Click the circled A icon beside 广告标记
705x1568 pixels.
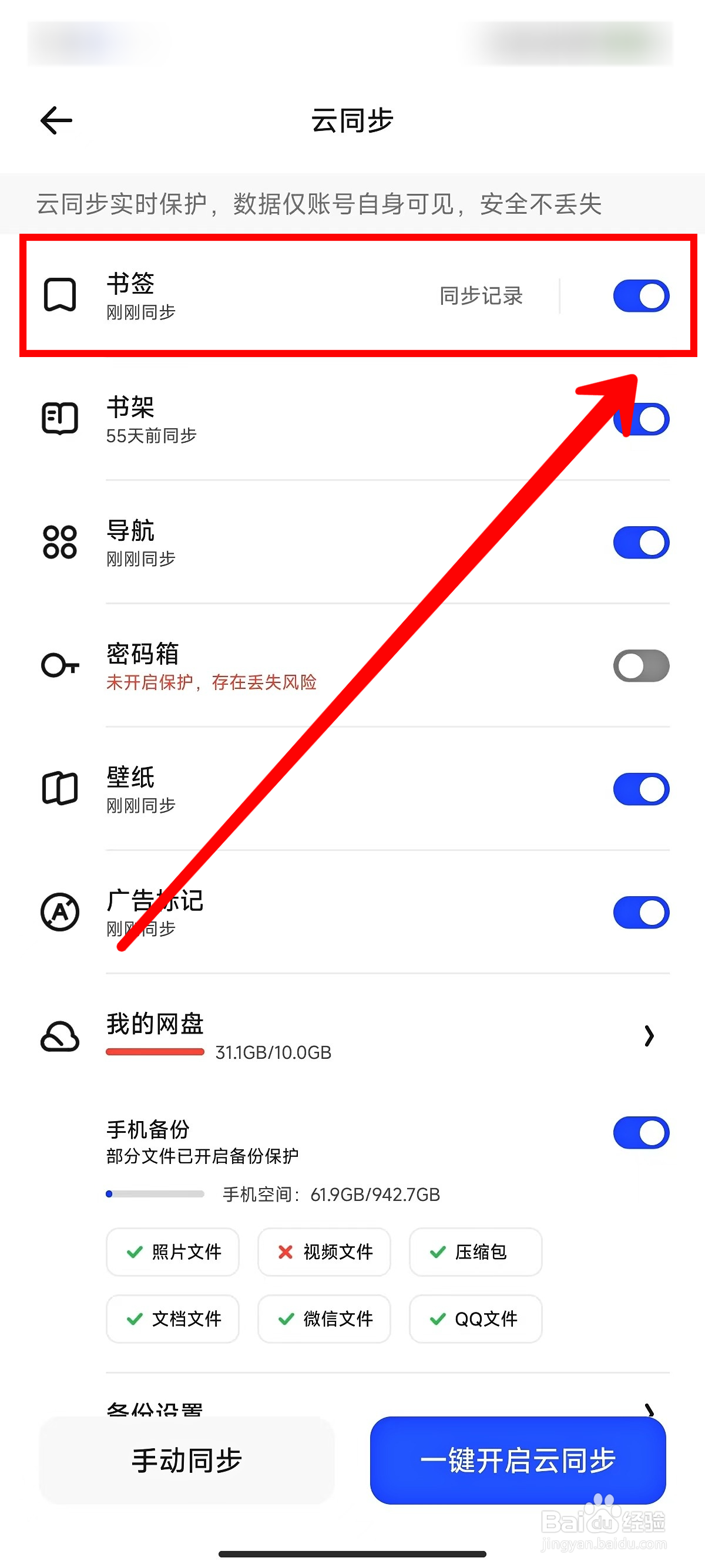click(x=59, y=913)
